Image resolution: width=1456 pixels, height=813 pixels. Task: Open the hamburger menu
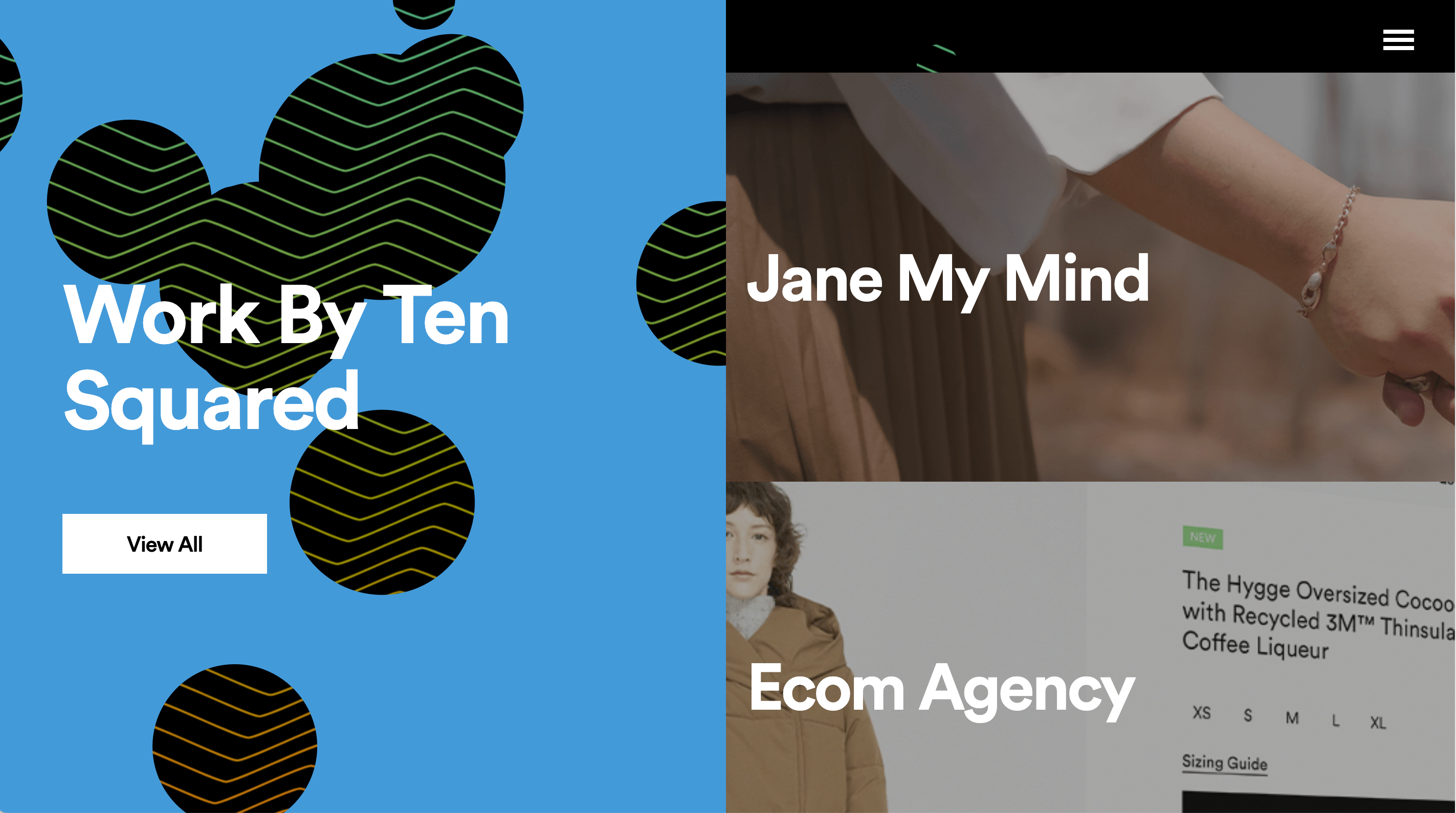pos(1398,39)
